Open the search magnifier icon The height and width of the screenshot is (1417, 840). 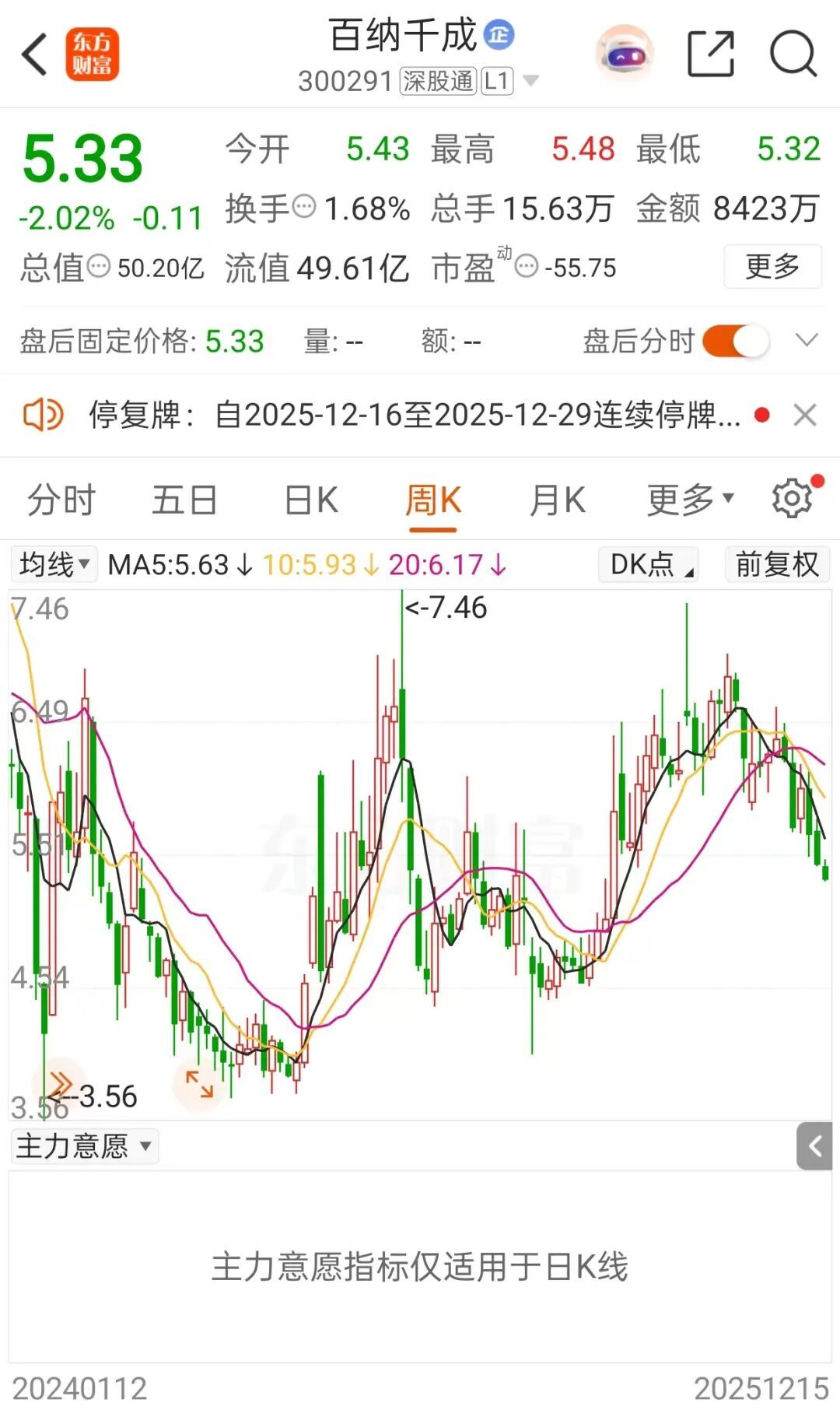point(793,54)
